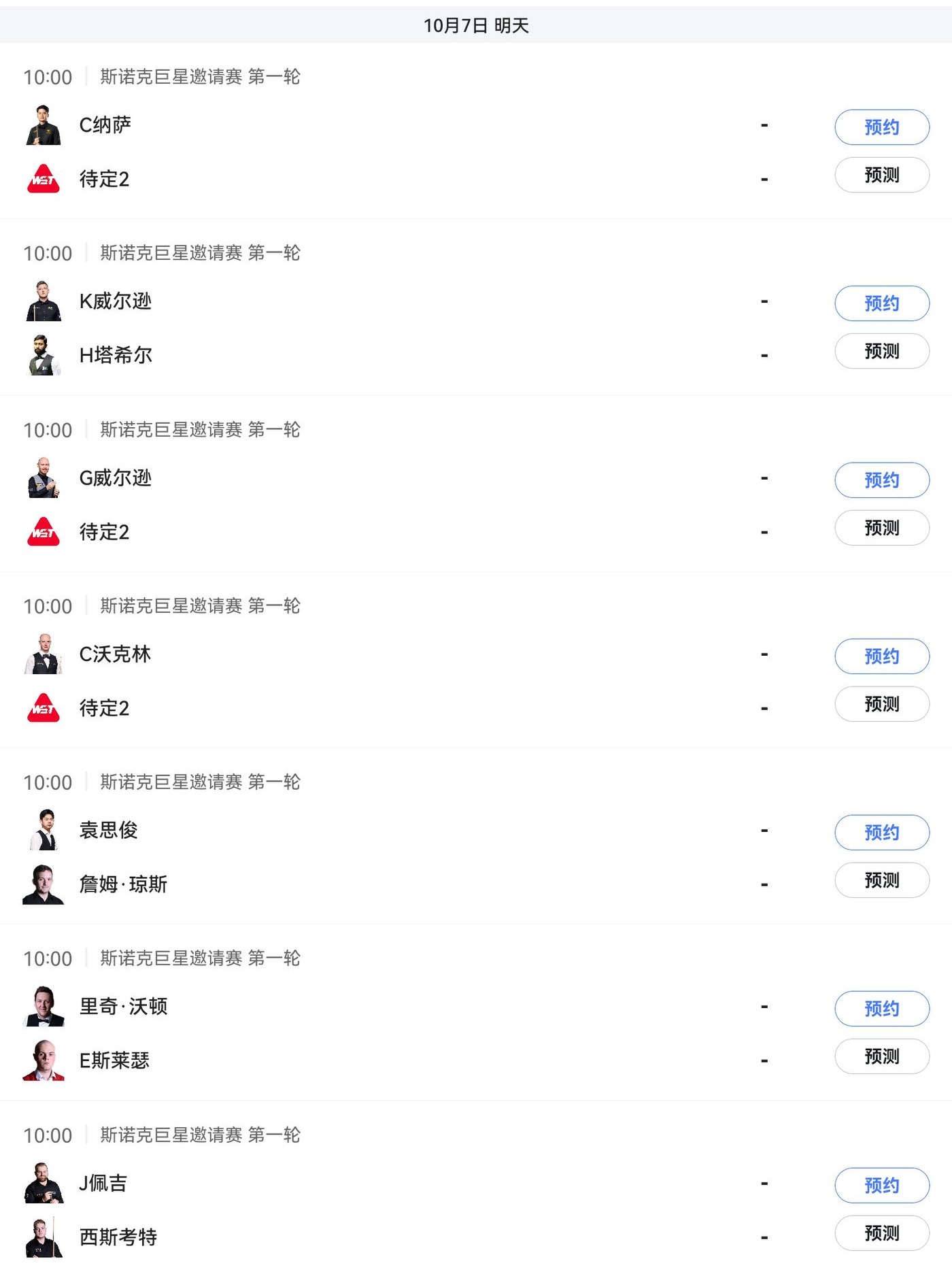Open the J佩吉 player row
952x1270 pixels.
[x=103, y=1184]
